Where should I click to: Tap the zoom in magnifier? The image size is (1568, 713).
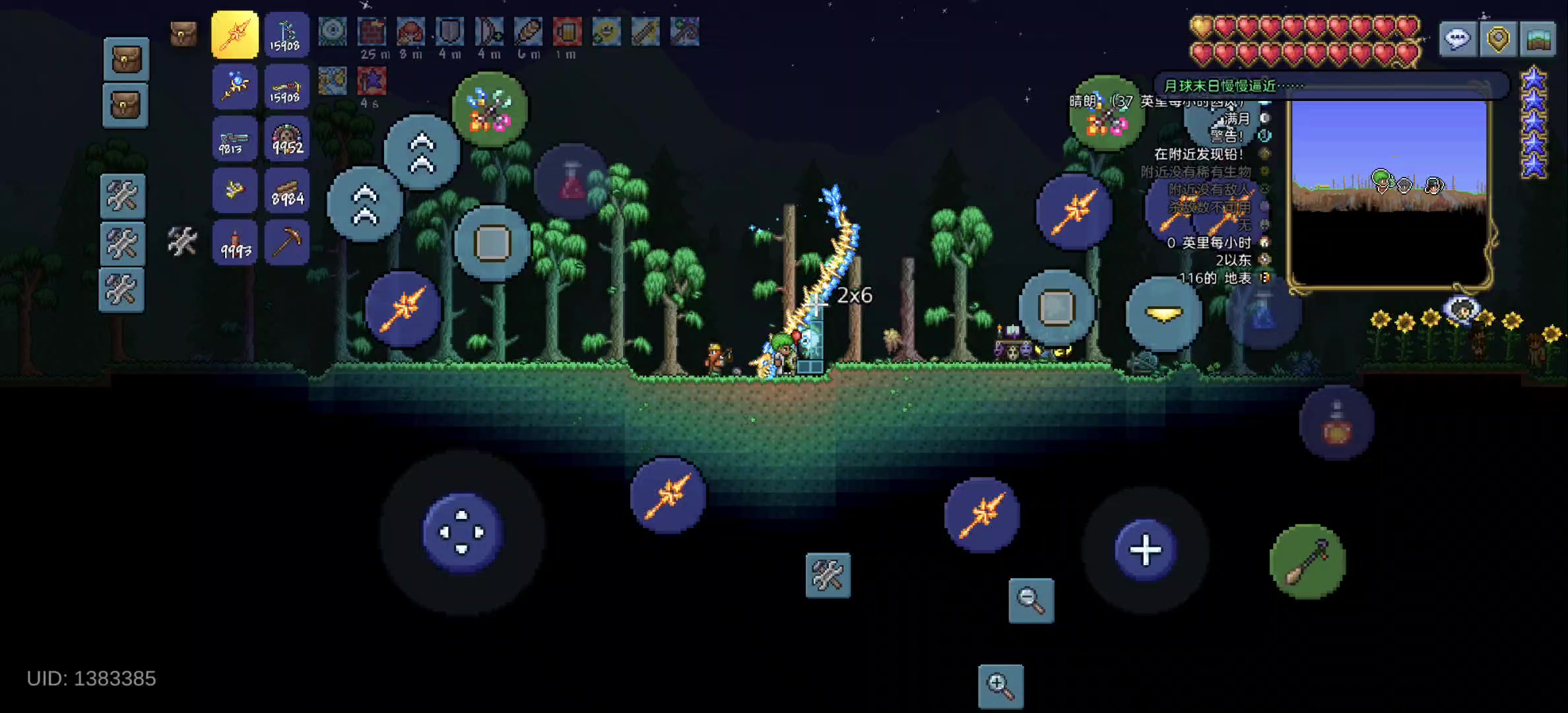click(x=1000, y=686)
